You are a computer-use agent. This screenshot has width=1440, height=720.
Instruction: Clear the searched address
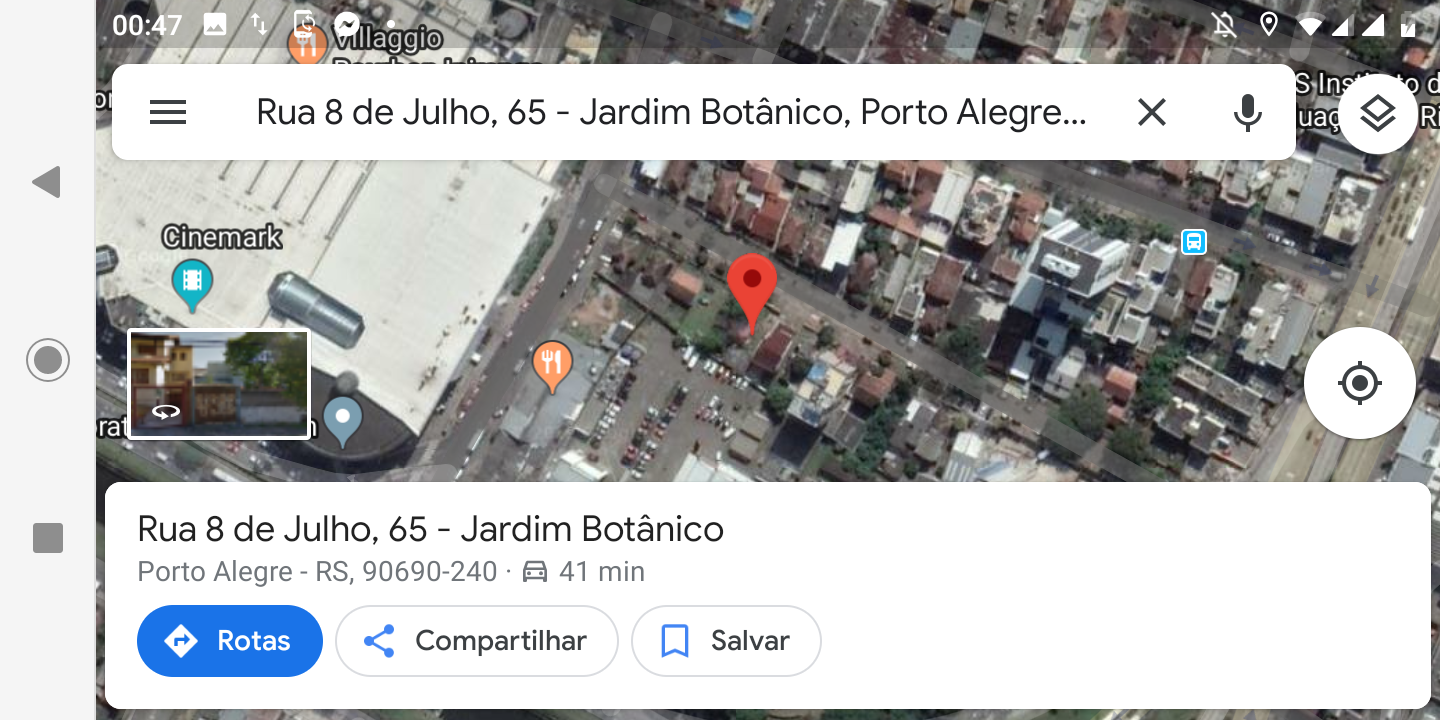point(1152,112)
